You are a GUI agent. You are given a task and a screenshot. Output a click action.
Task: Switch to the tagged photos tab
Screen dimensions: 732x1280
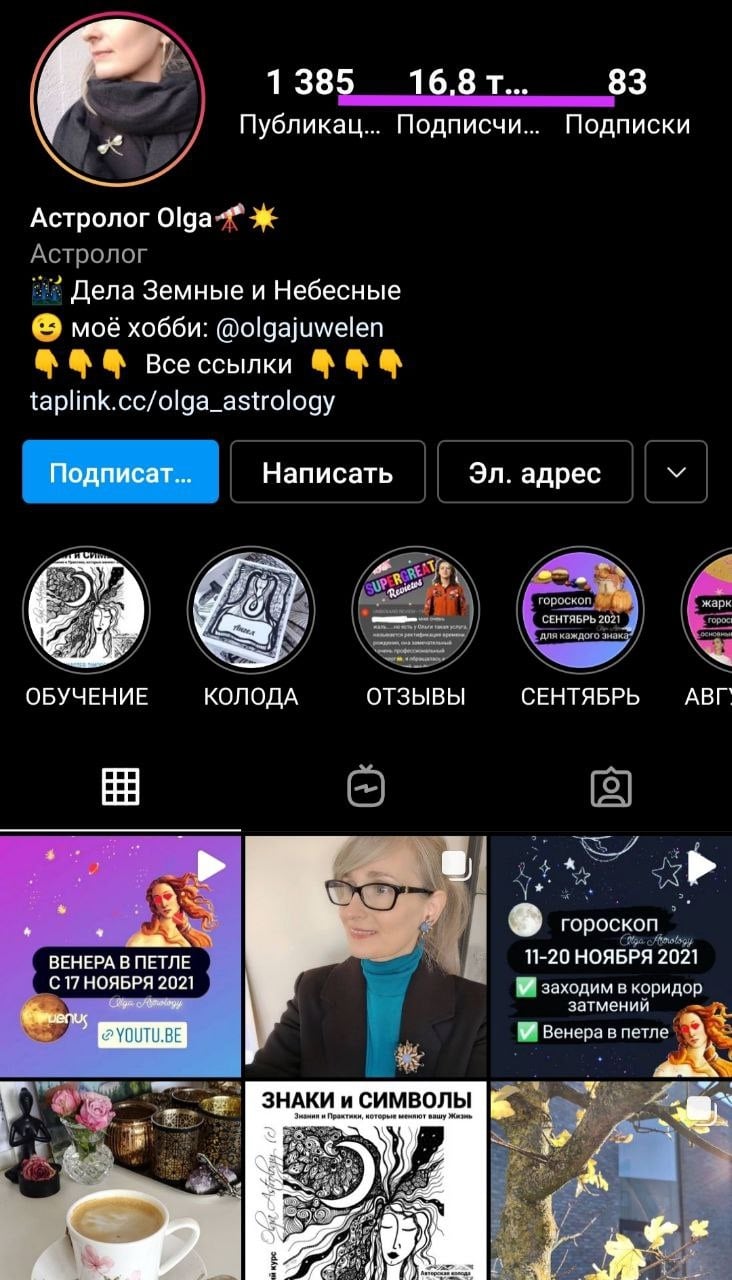610,787
